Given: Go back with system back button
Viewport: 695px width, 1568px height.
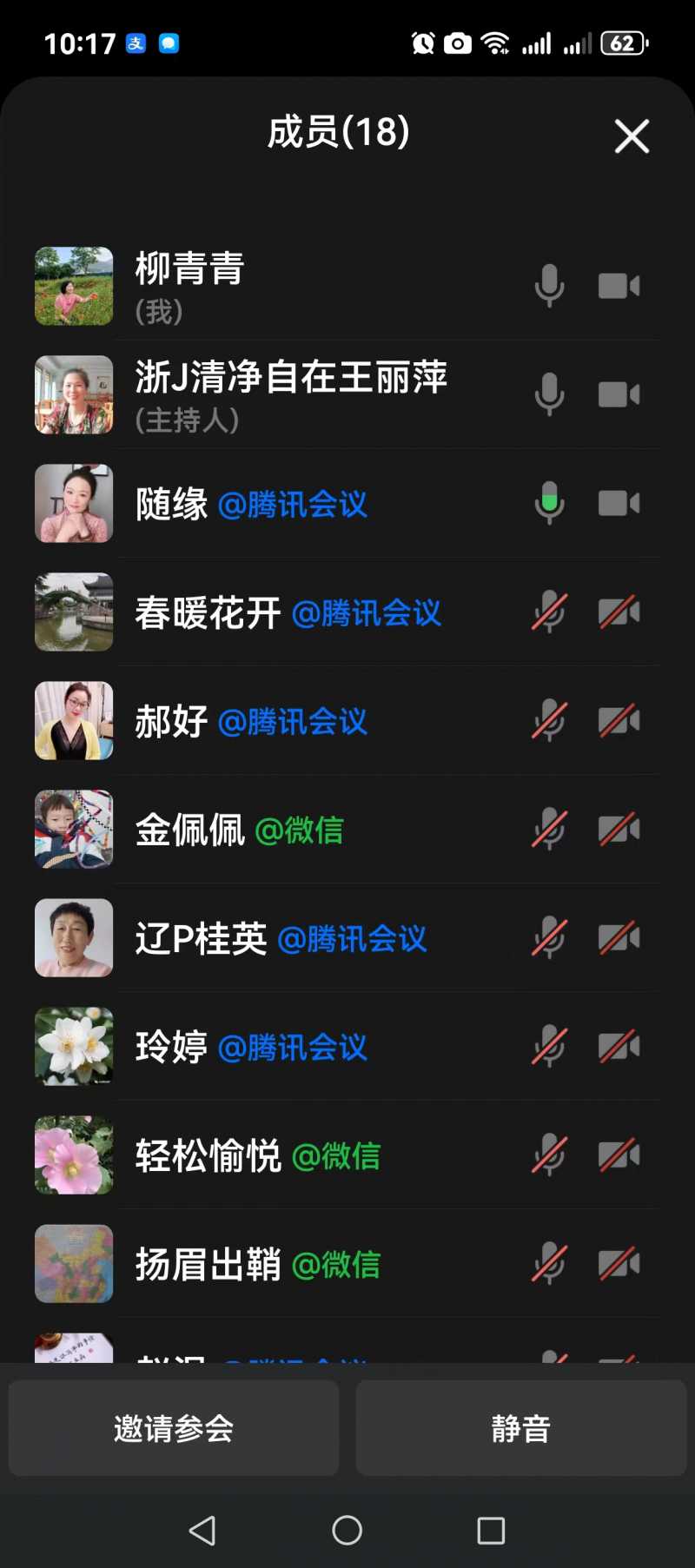Looking at the screenshot, I should (202, 1530).
